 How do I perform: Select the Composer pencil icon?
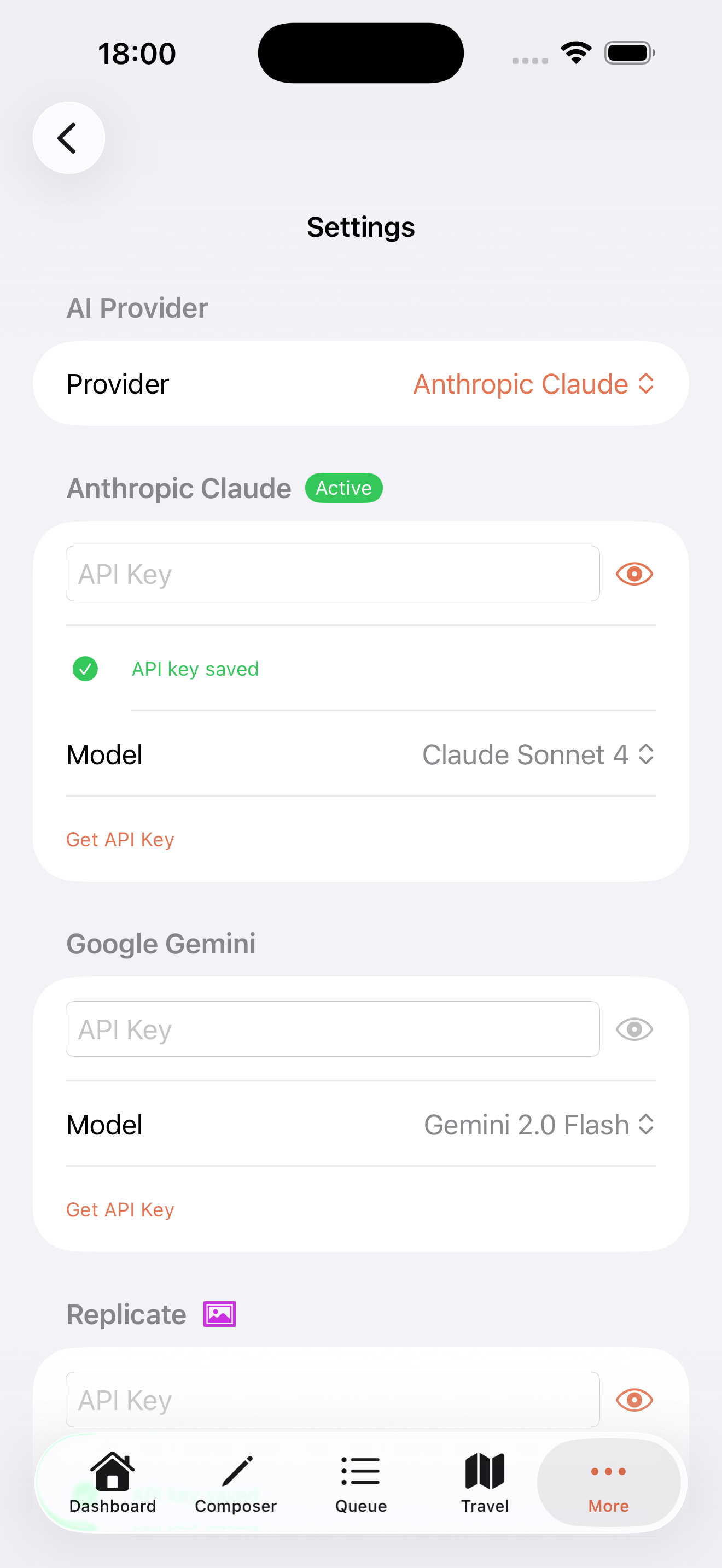[236, 1470]
